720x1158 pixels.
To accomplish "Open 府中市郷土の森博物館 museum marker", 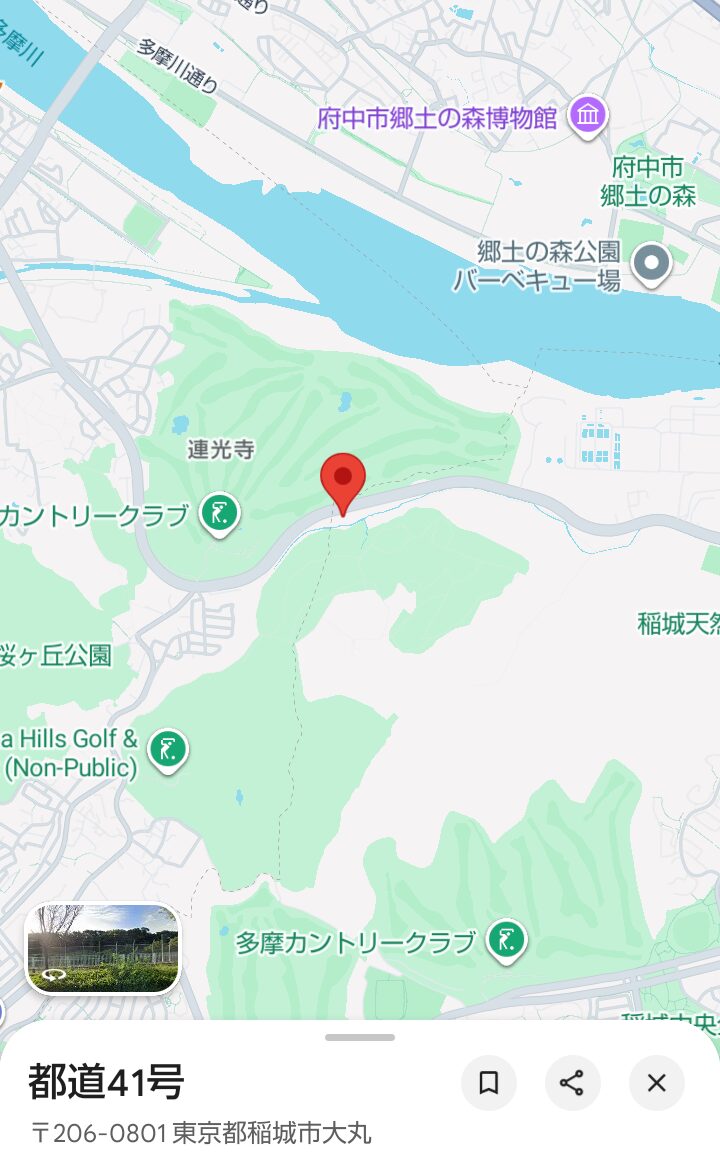I will (588, 116).
